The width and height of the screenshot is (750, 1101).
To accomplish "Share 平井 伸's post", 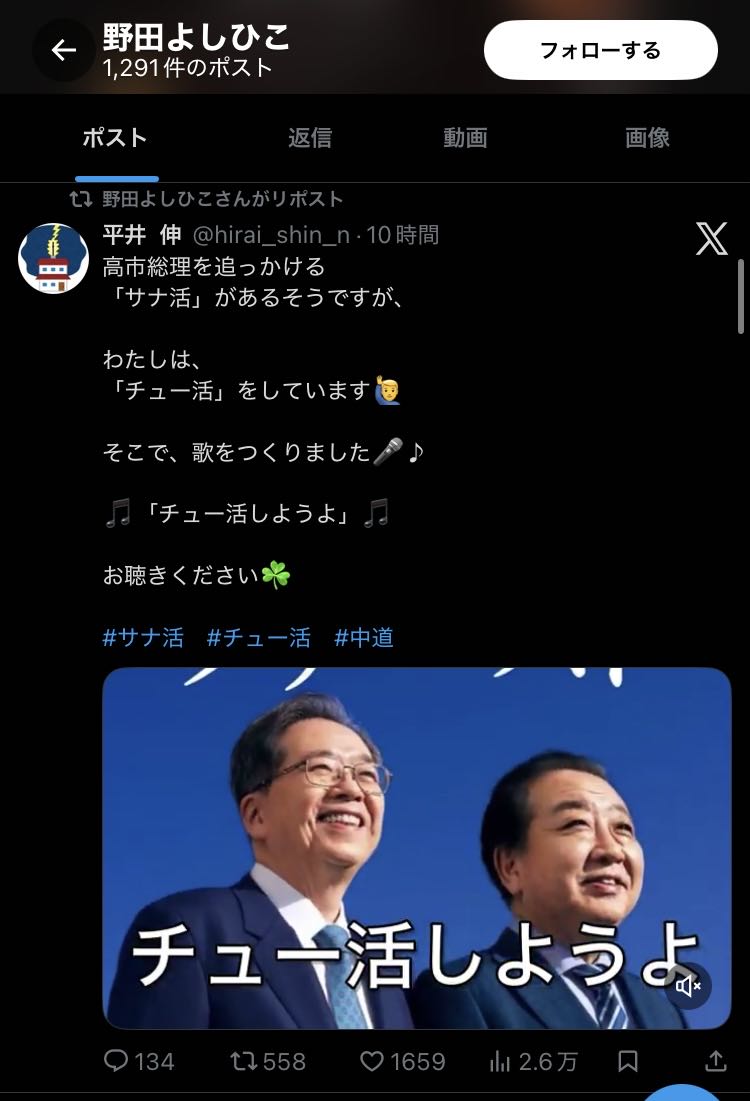I will tap(716, 1061).
